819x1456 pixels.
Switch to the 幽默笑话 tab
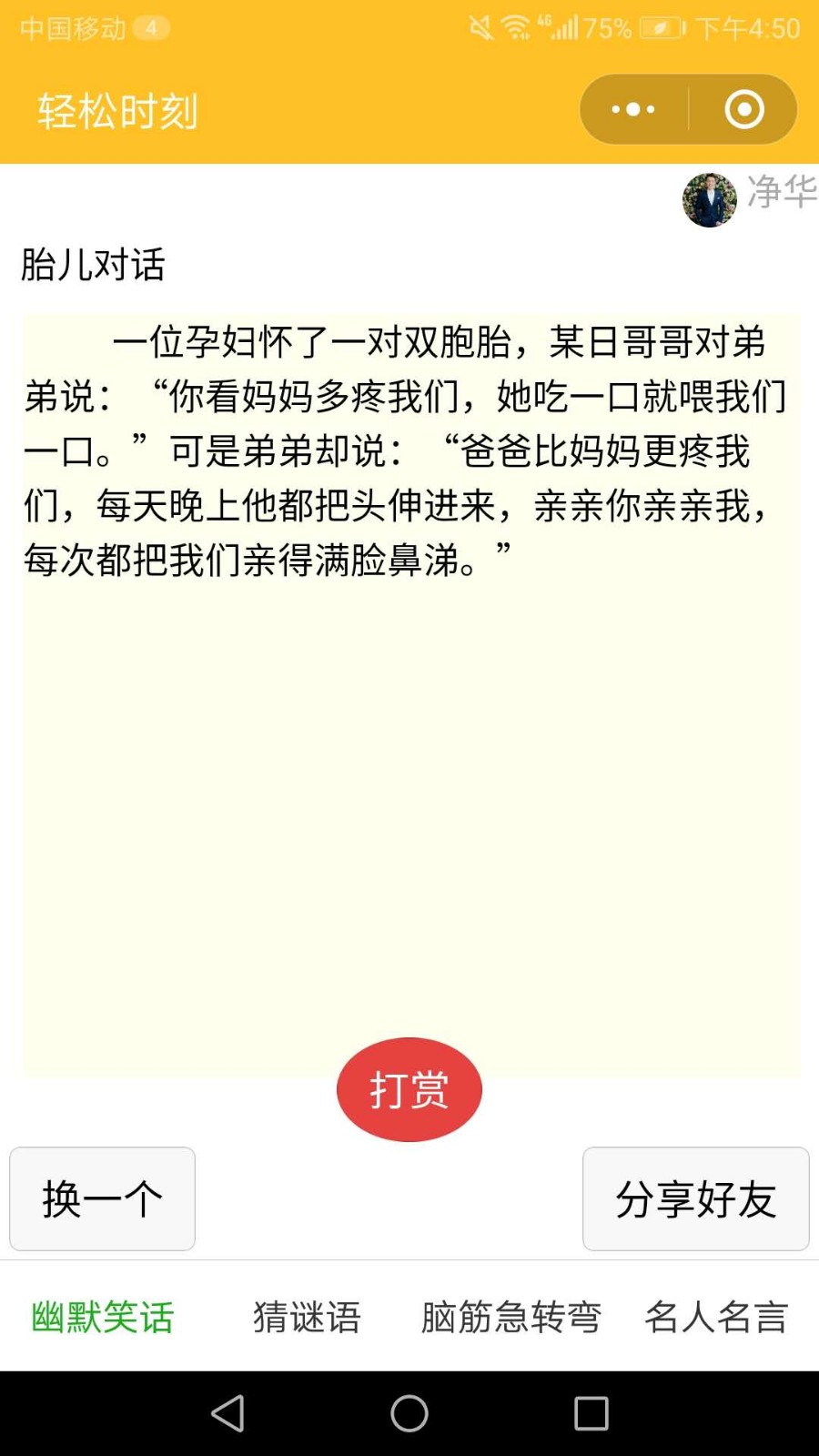pyautogui.click(x=103, y=1317)
